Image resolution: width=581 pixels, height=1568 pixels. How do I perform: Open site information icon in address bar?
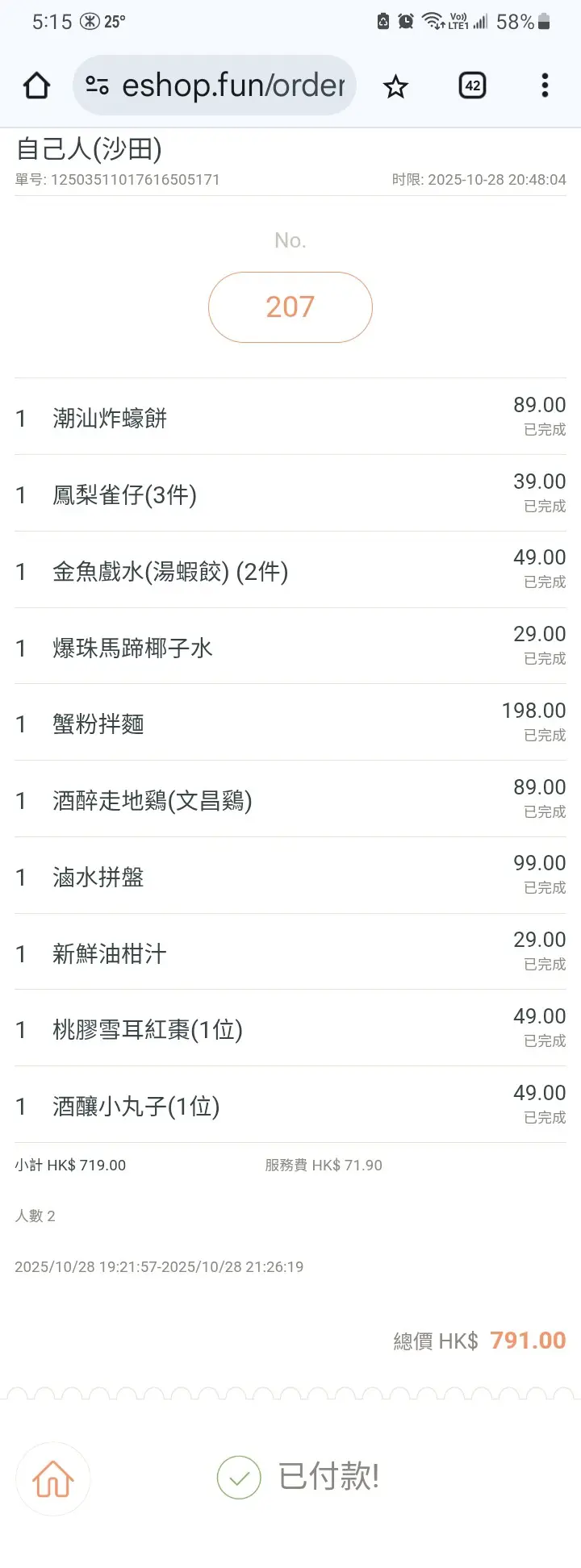click(98, 85)
